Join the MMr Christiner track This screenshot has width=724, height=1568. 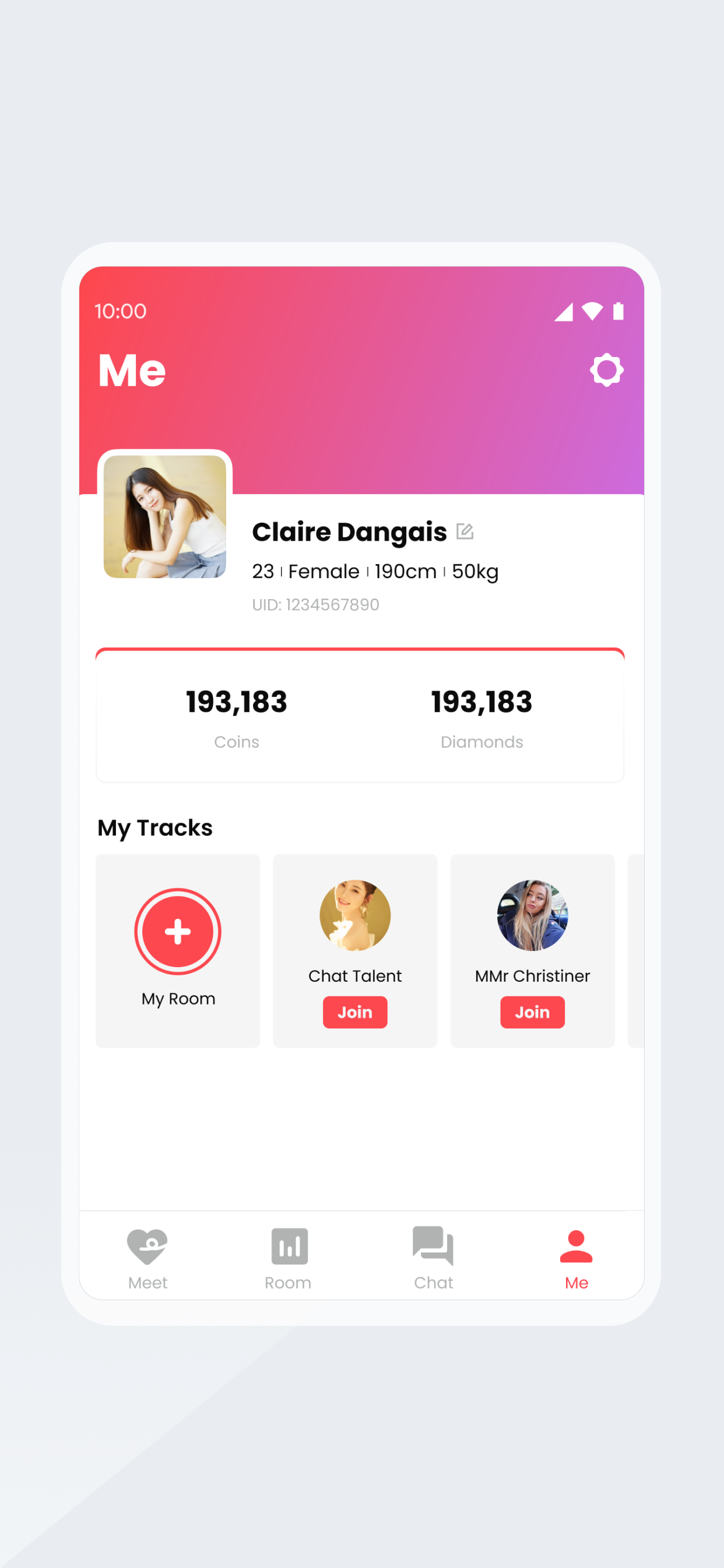point(532,1012)
